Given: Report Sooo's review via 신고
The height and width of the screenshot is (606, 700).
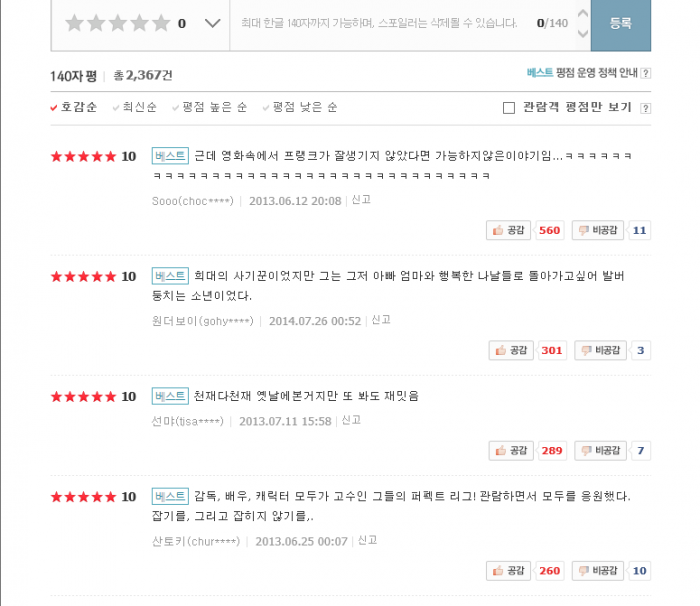Looking at the screenshot, I should (x=362, y=200).
